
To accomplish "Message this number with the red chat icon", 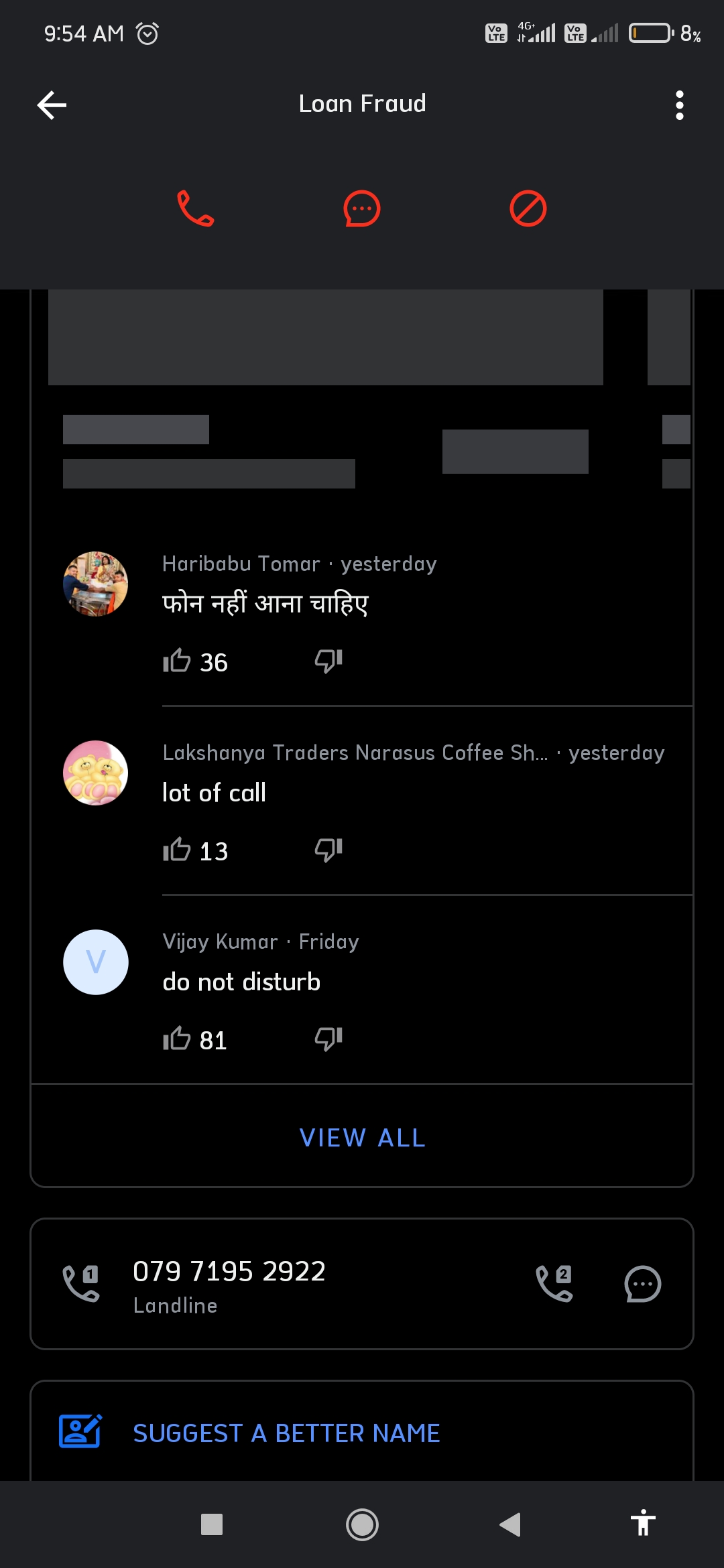I will point(362,208).
